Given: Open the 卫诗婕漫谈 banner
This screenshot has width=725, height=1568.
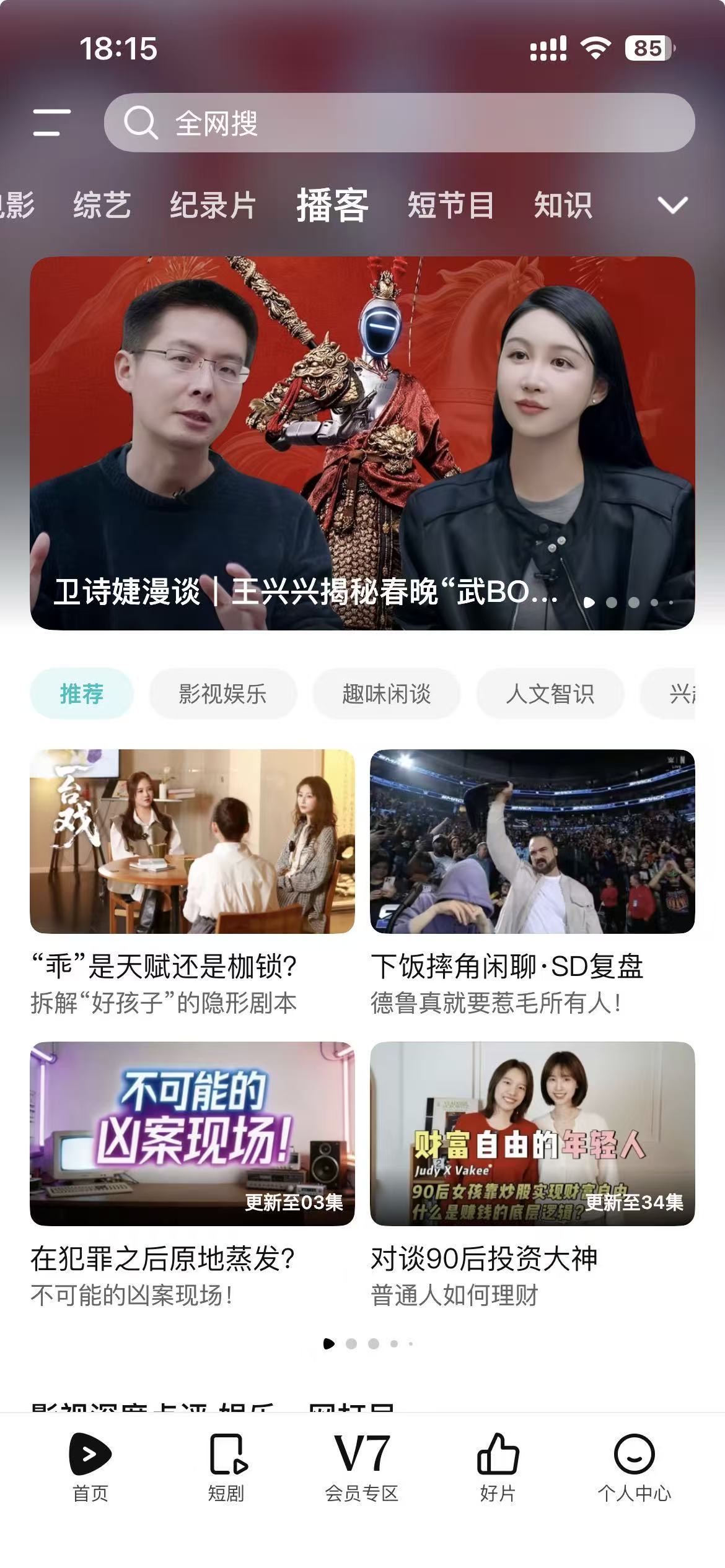Looking at the screenshot, I should tap(362, 443).
